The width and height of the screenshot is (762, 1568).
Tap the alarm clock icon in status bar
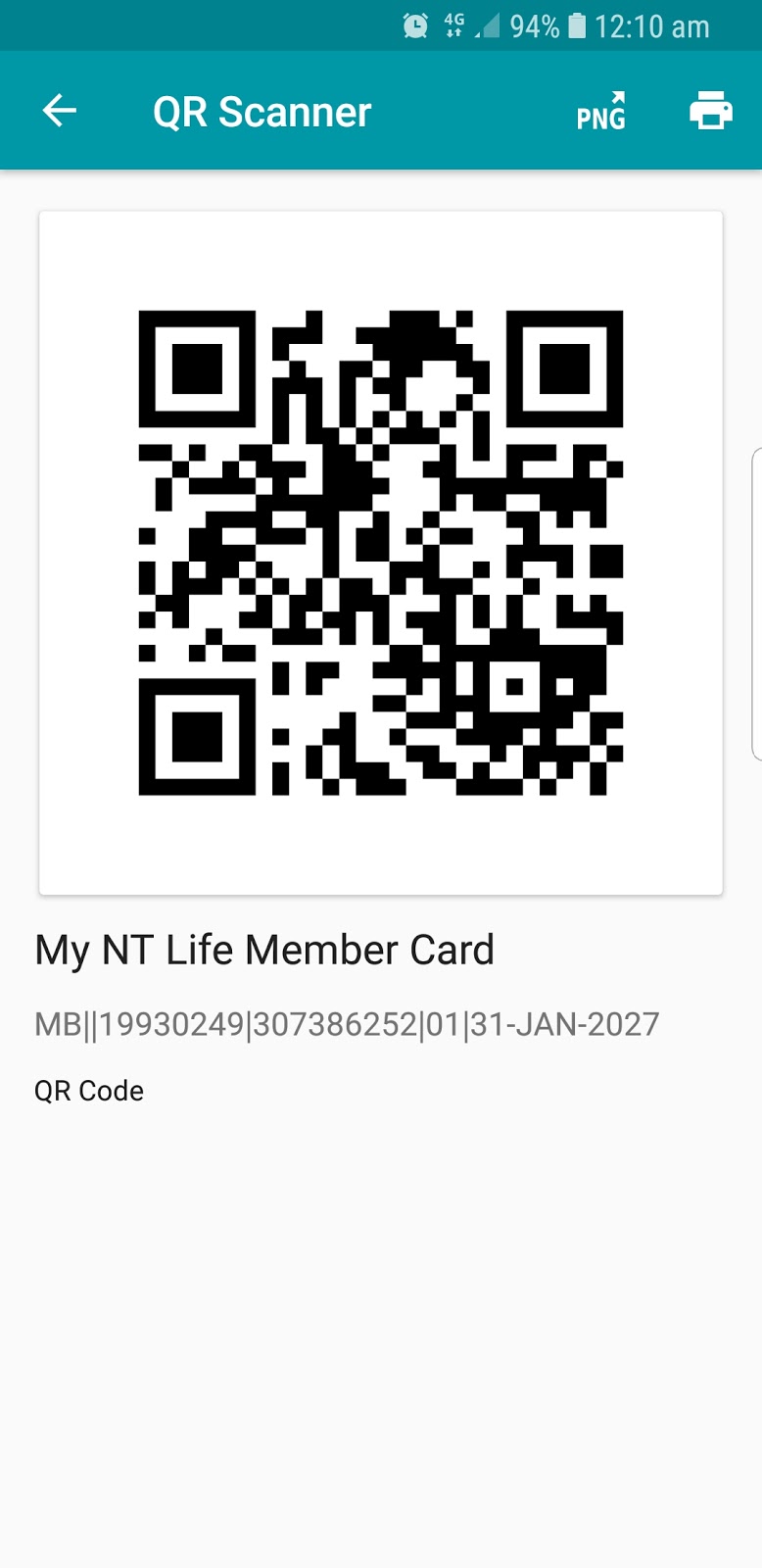tap(414, 25)
